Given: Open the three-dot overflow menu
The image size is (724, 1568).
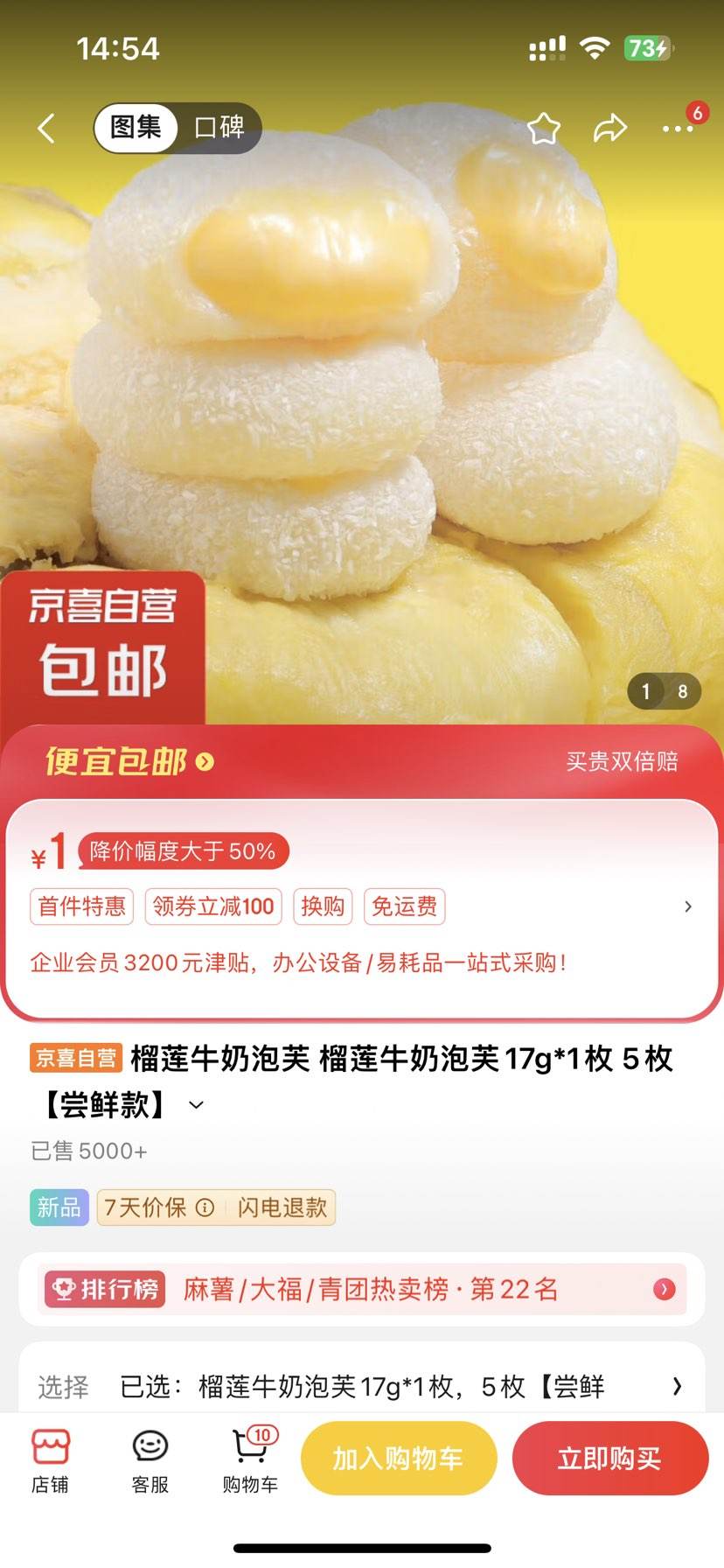Looking at the screenshot, I should click(678, 129).
